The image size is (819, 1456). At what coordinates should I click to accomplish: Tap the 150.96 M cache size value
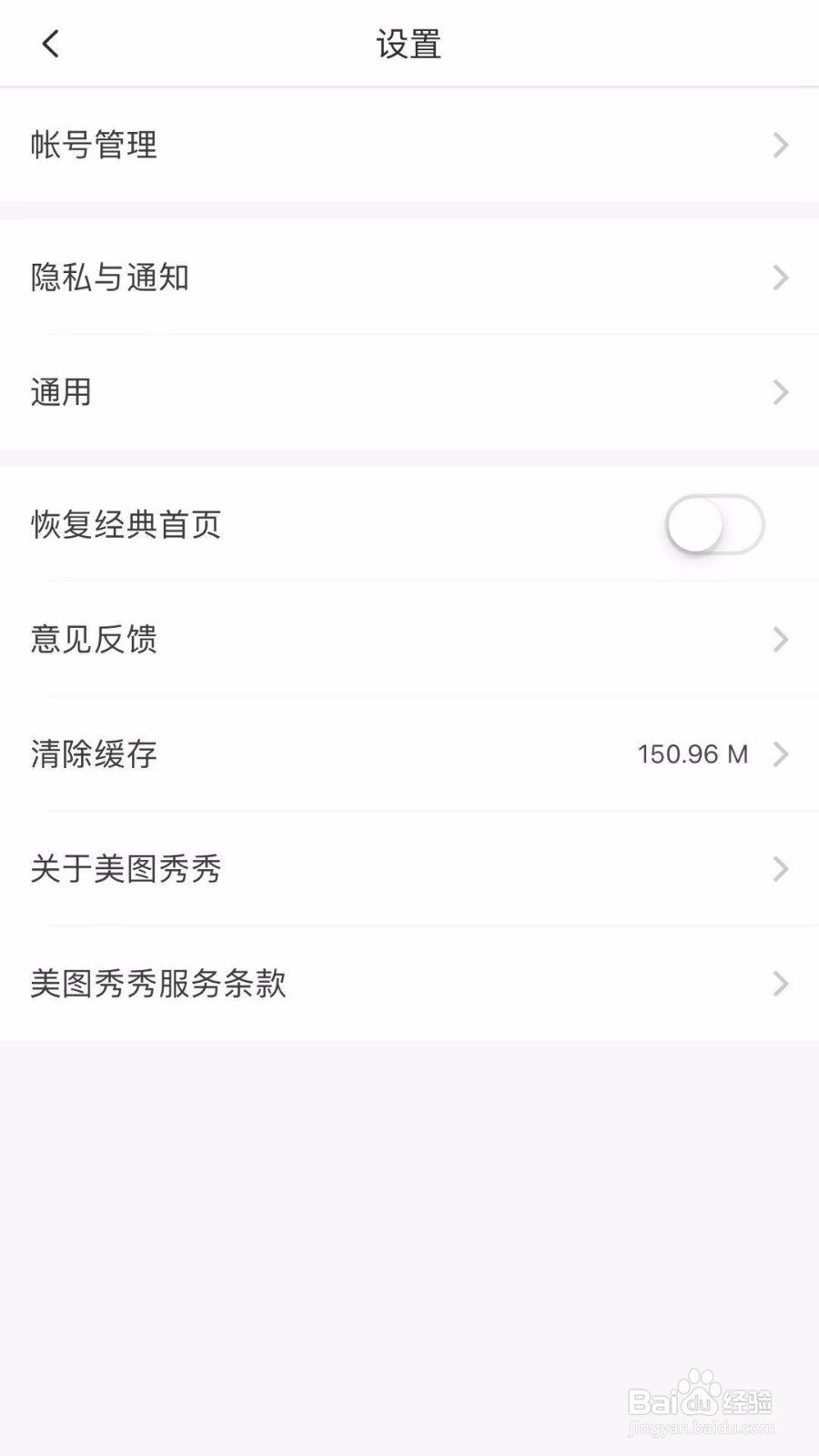693,753
